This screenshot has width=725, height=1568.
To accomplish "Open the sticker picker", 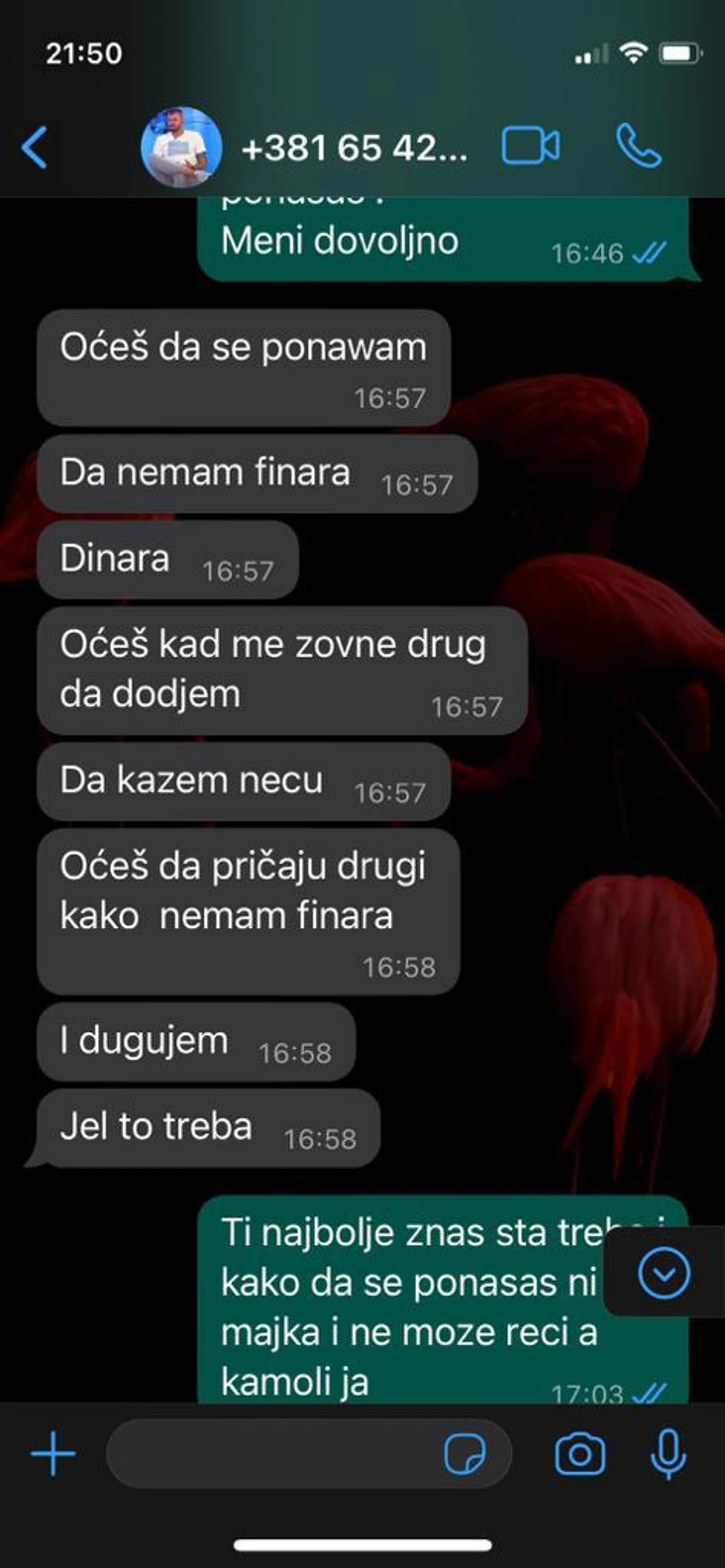I will [465, 1453].
